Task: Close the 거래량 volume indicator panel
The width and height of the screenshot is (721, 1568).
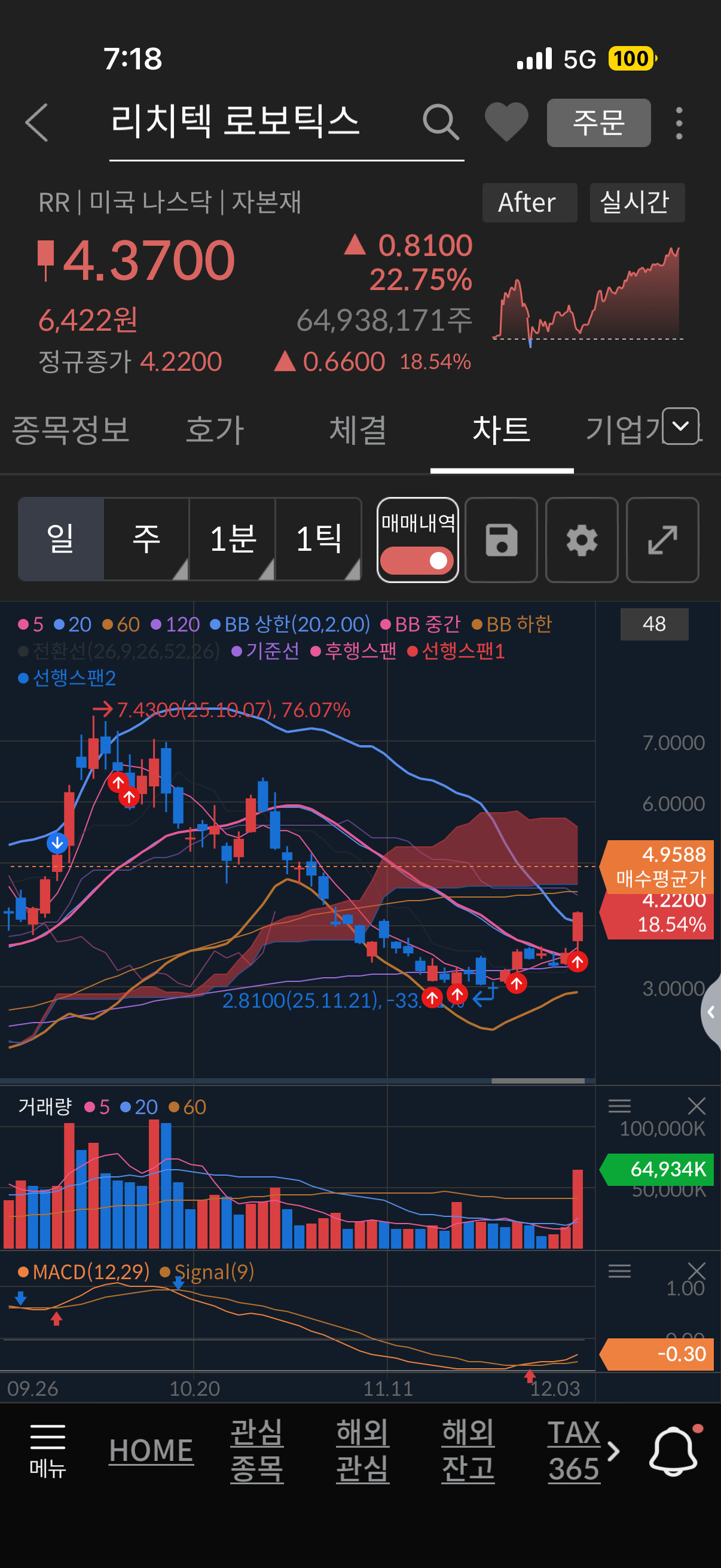Action: pos(696,1106)
